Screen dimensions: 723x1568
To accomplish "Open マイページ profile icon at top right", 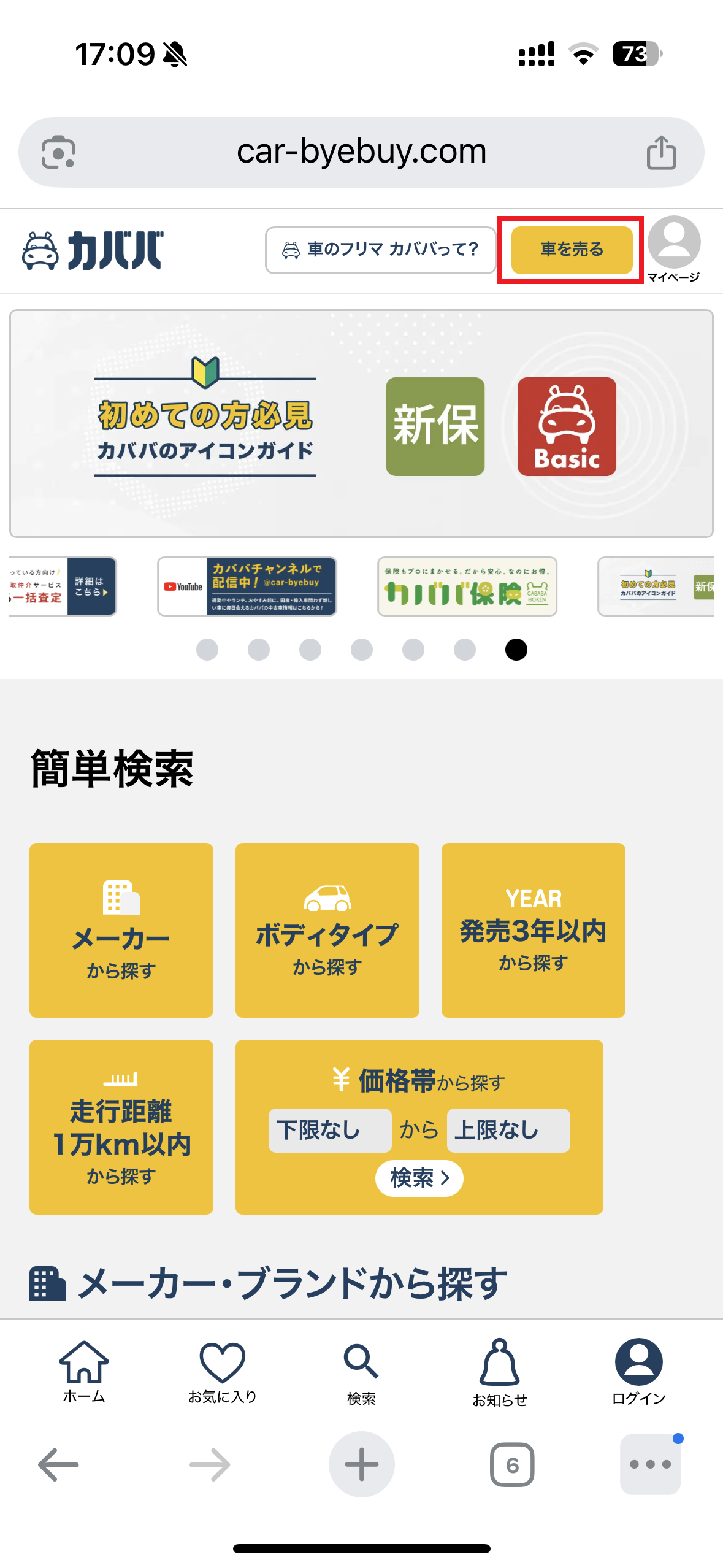I will [x=673, y=244].
